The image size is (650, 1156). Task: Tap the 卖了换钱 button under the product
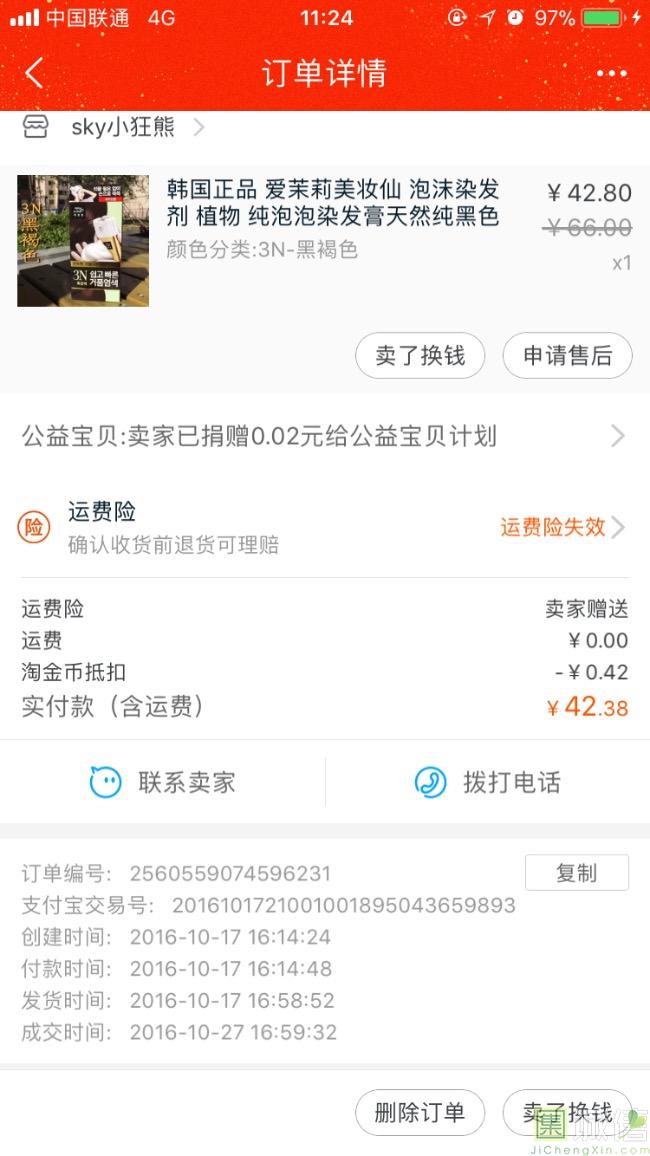tap(420, 356)
